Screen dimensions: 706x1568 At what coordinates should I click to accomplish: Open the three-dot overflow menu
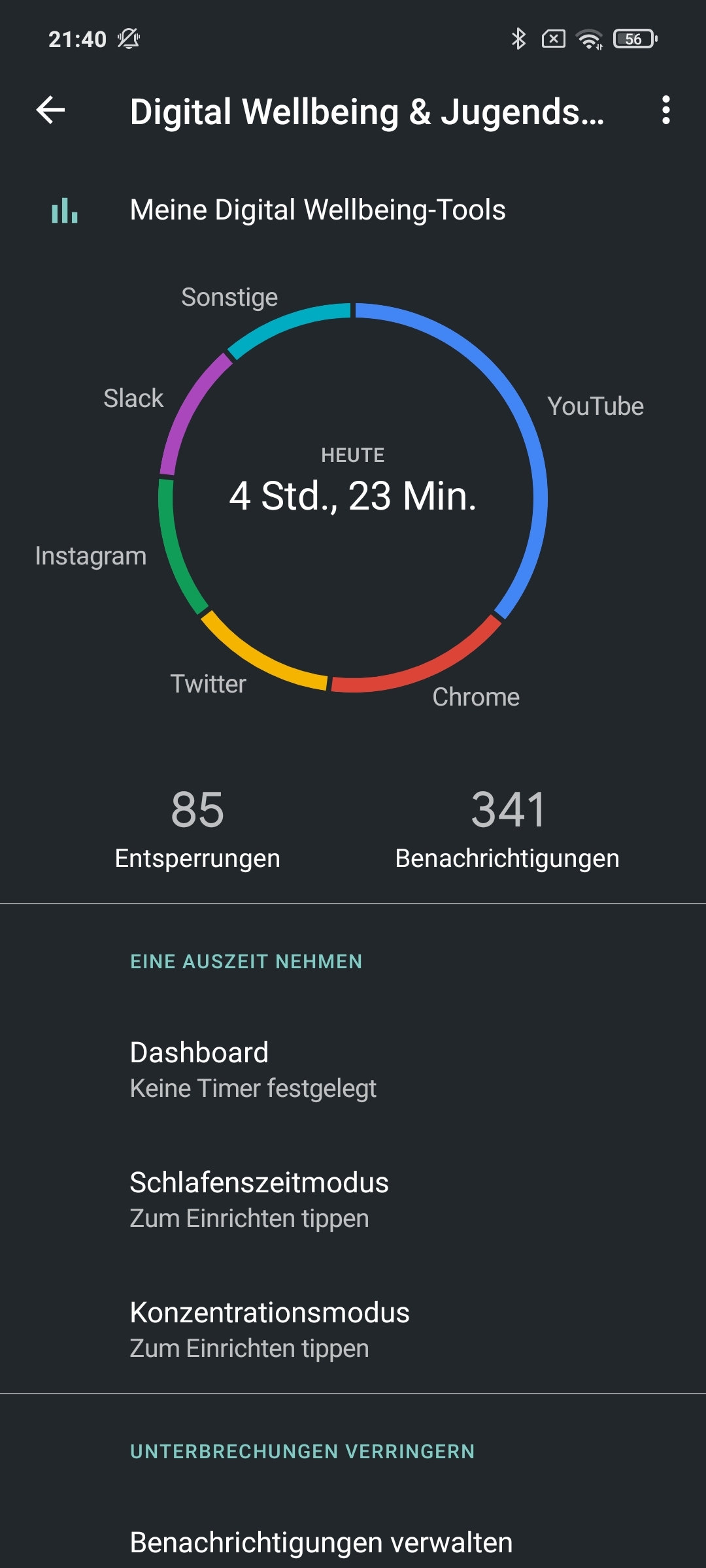665,110
